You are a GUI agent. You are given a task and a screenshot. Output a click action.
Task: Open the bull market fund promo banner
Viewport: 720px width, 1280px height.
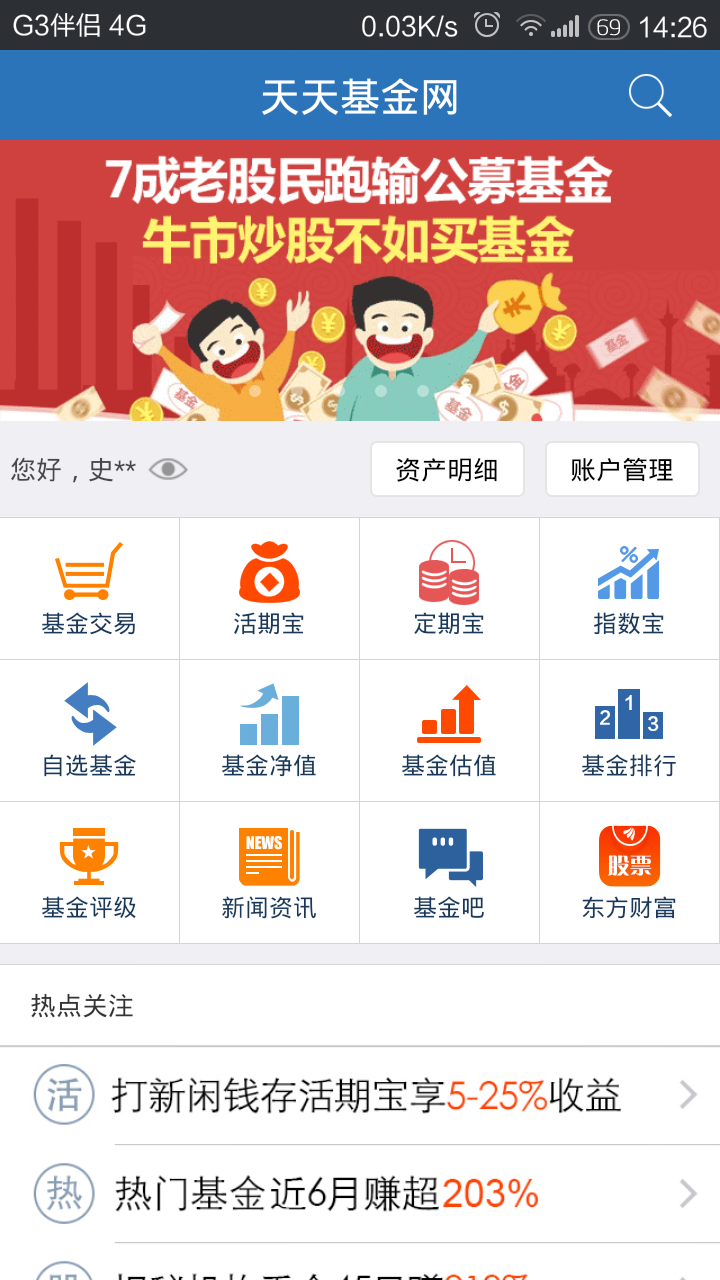[x=360, y=280]
